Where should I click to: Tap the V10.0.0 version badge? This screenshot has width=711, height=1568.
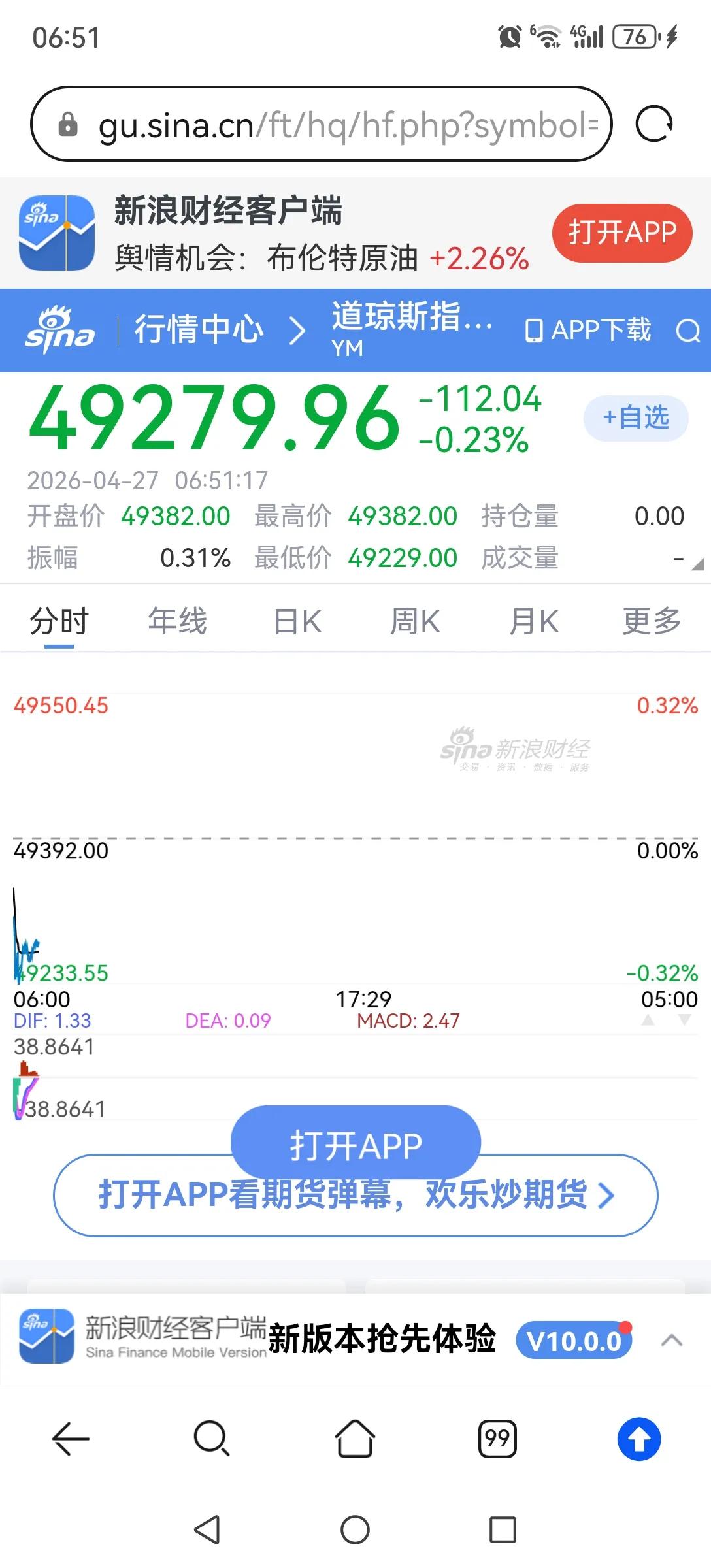(574, 1341)
